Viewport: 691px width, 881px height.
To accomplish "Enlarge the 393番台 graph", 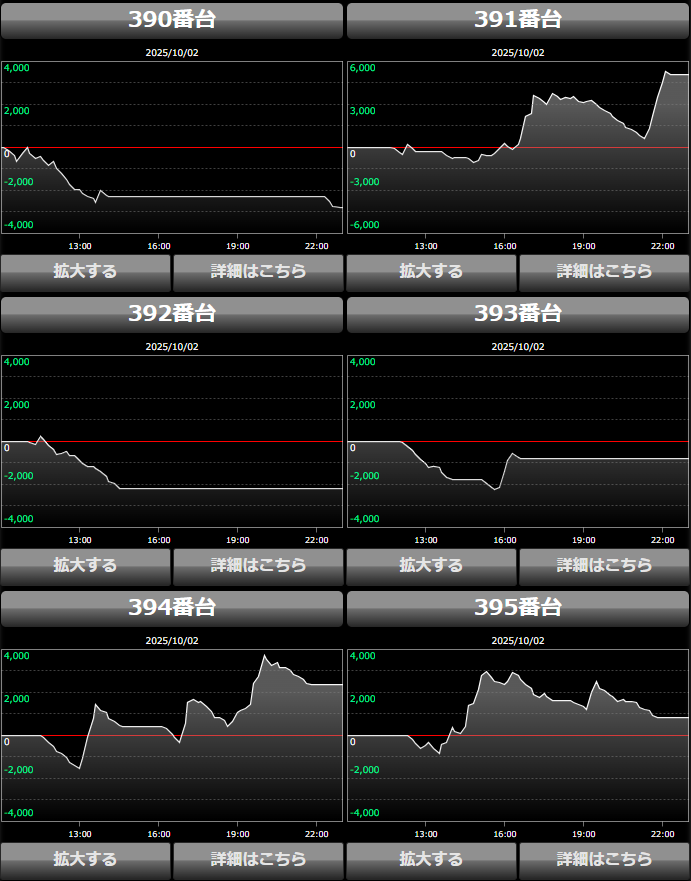I will coord(431,565).
